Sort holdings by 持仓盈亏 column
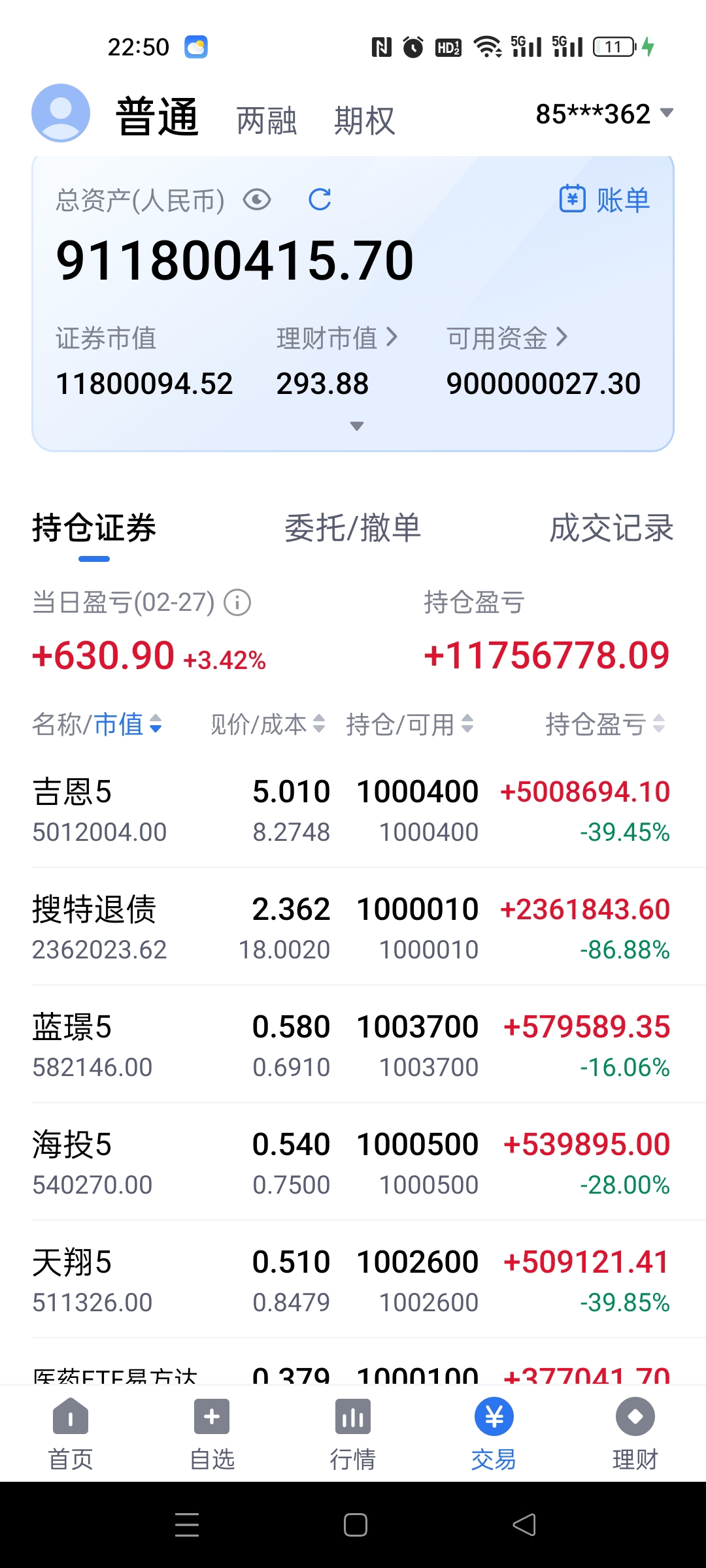Screen dimensions: 706x1568 click(605, 724)
